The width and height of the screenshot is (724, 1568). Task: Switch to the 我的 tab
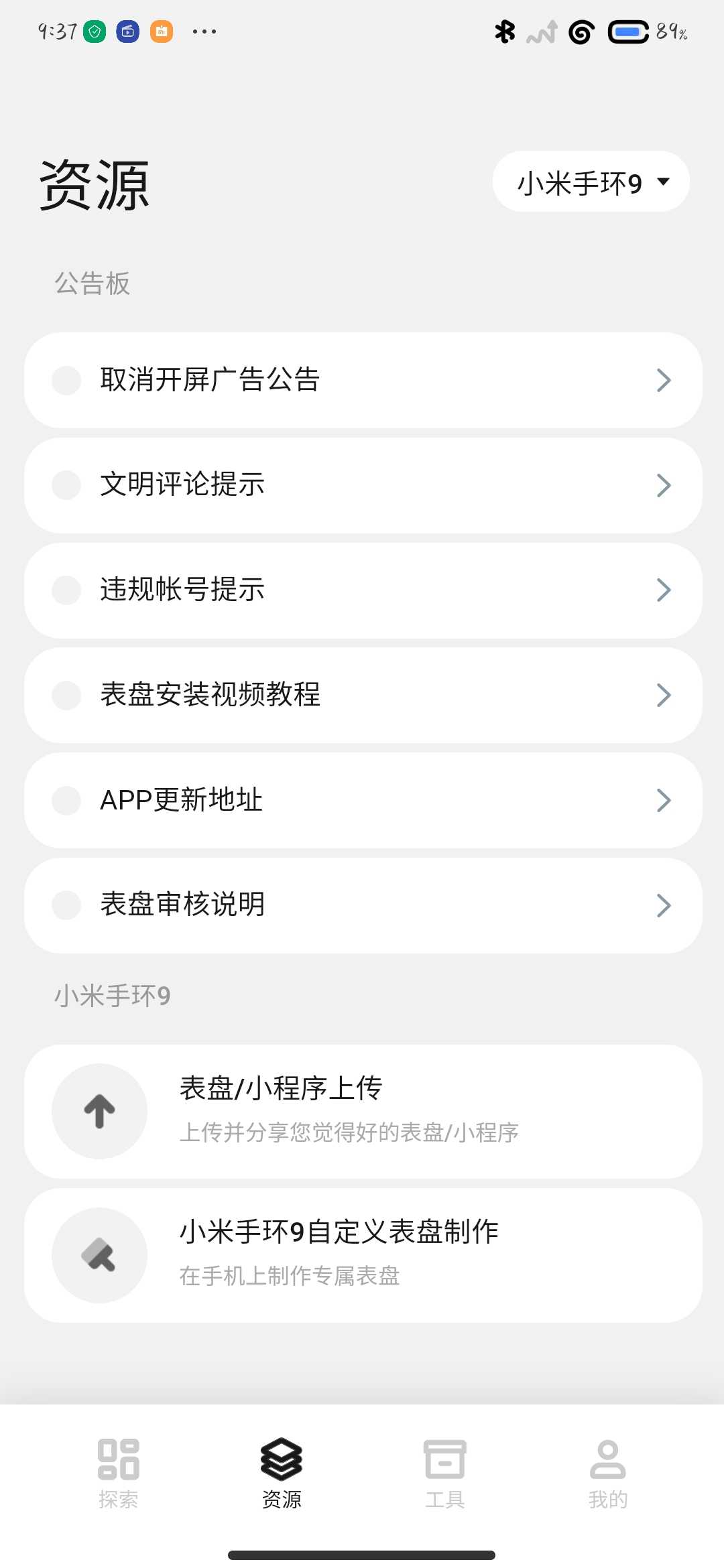(607, 1472)
